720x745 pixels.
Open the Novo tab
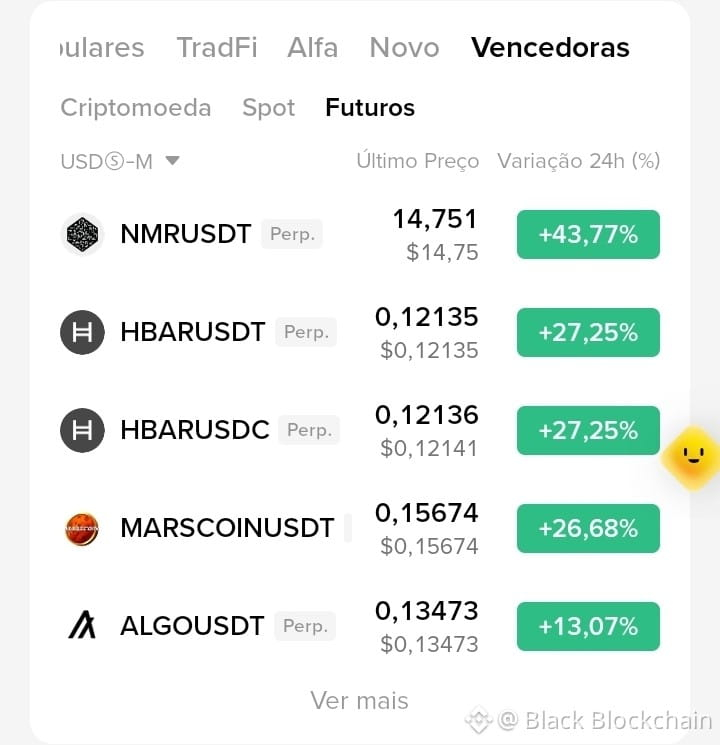click(404, 48)
